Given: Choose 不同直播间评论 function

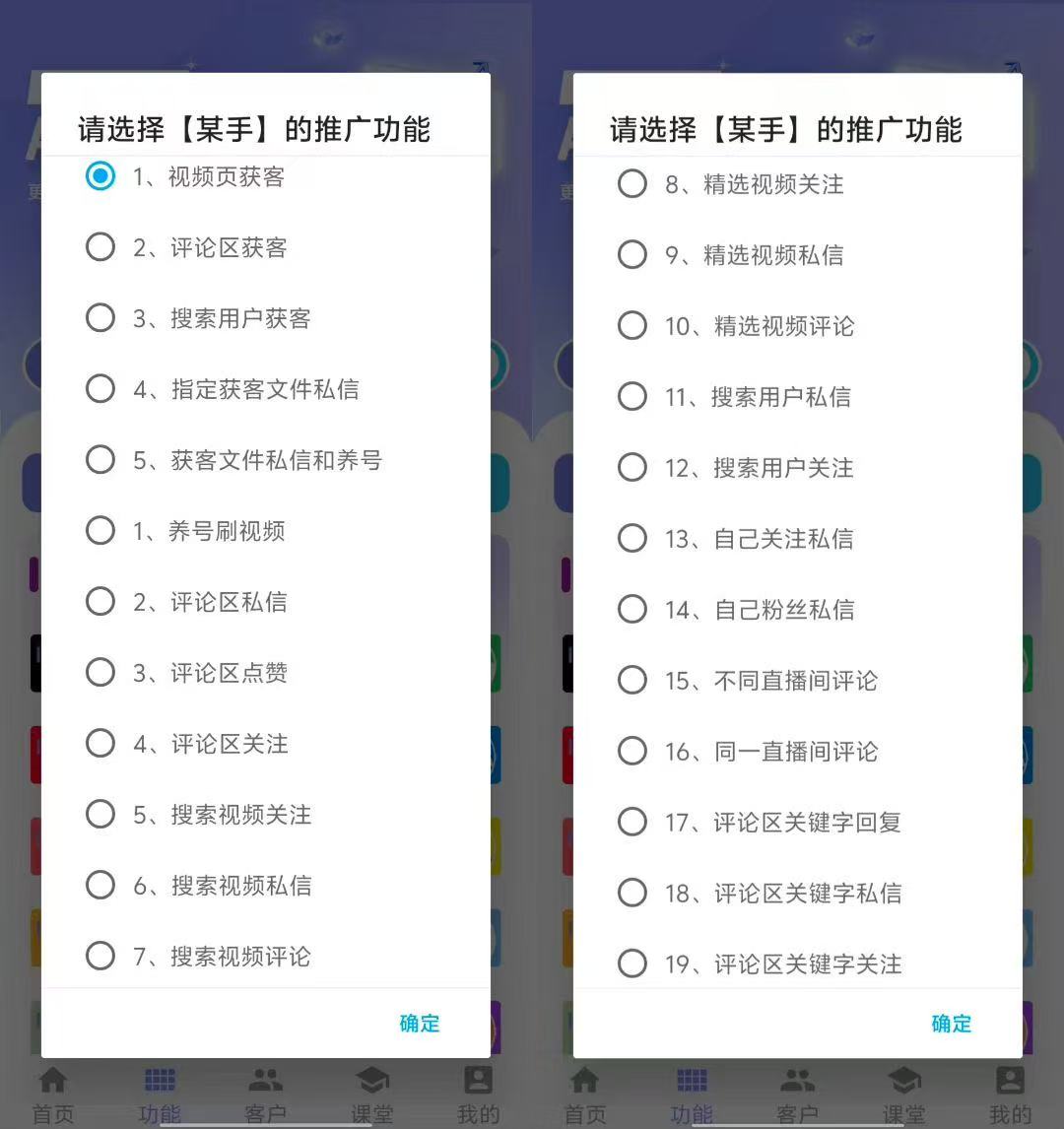Looking at the screenshot, I should coord(632,681).
